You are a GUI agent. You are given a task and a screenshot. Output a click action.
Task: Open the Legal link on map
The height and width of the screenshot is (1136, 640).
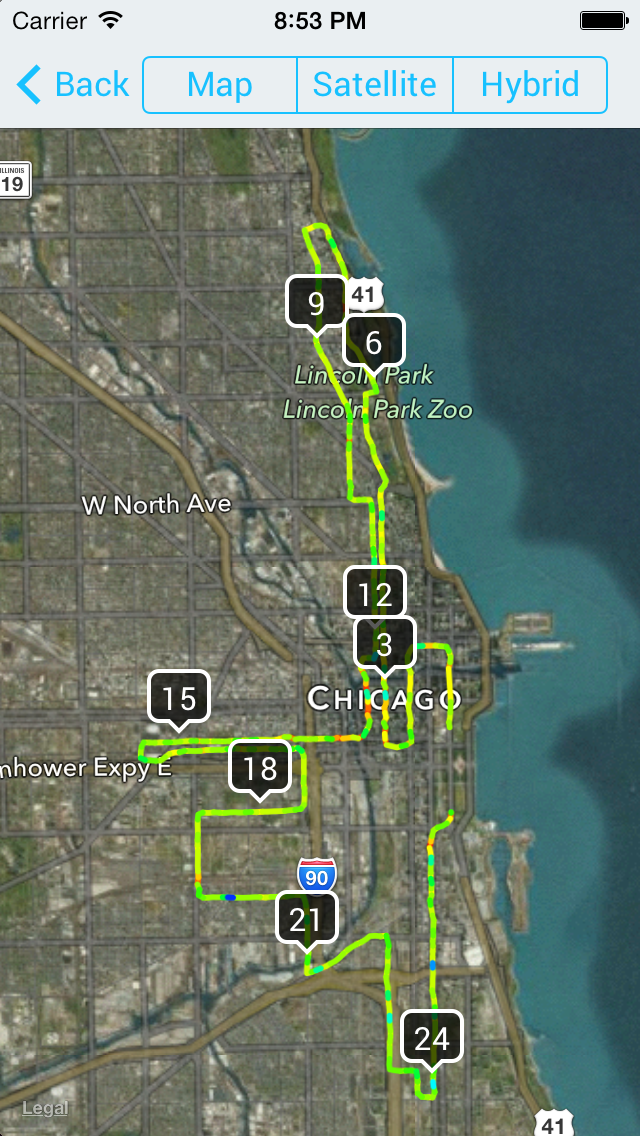click(45, 1108)
